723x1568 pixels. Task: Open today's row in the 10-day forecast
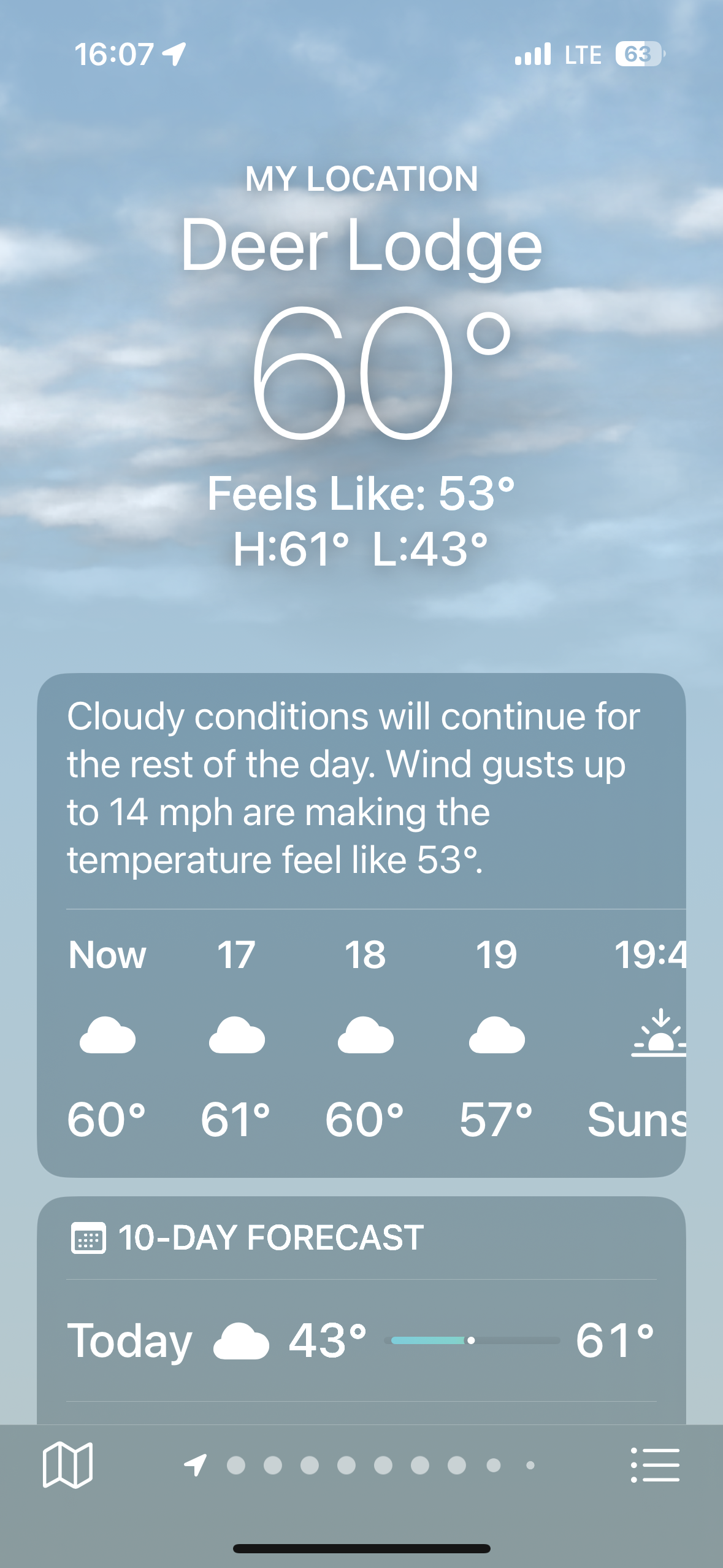361,1340
